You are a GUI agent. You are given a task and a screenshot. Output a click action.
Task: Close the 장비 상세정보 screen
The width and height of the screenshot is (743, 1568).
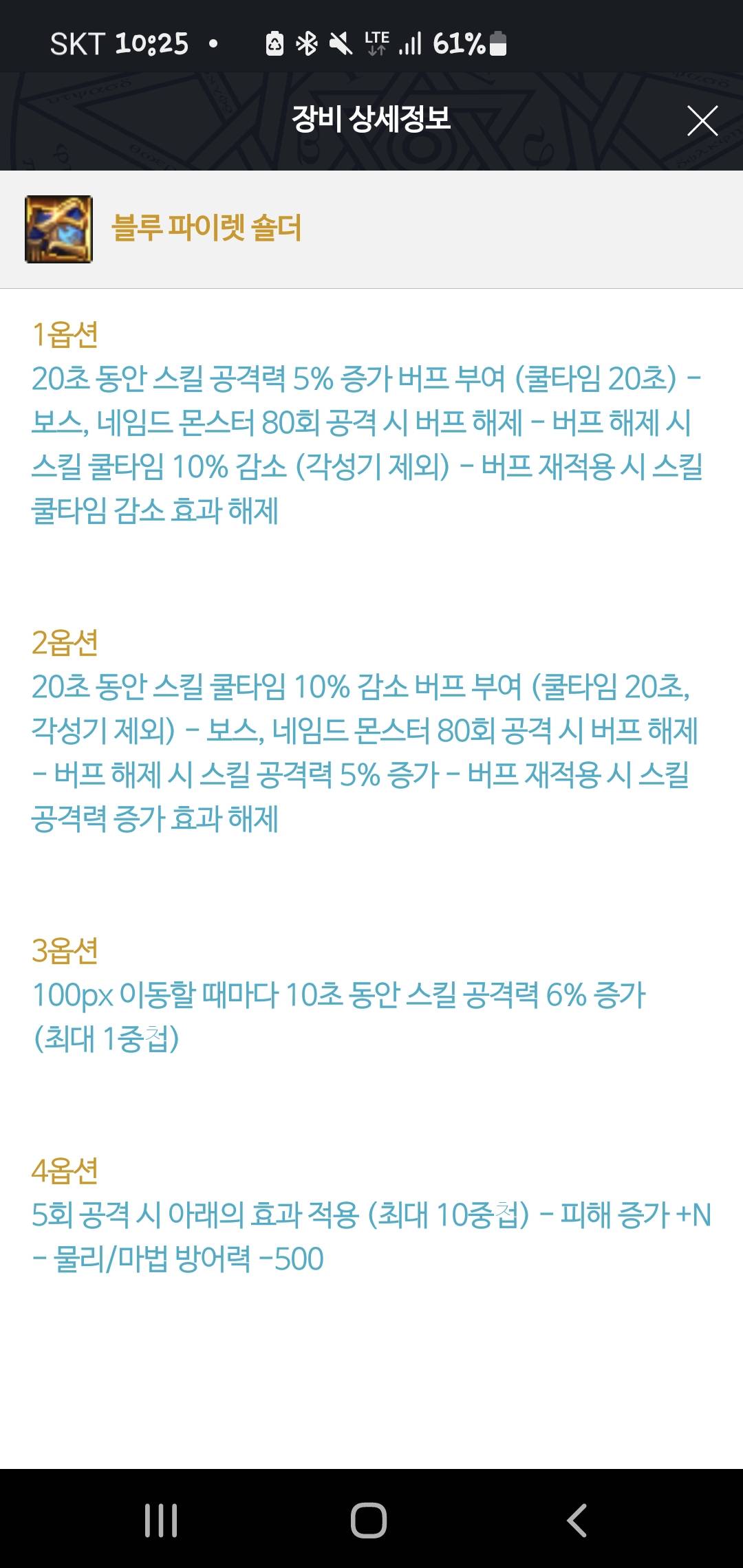click(x=702, y=121)
